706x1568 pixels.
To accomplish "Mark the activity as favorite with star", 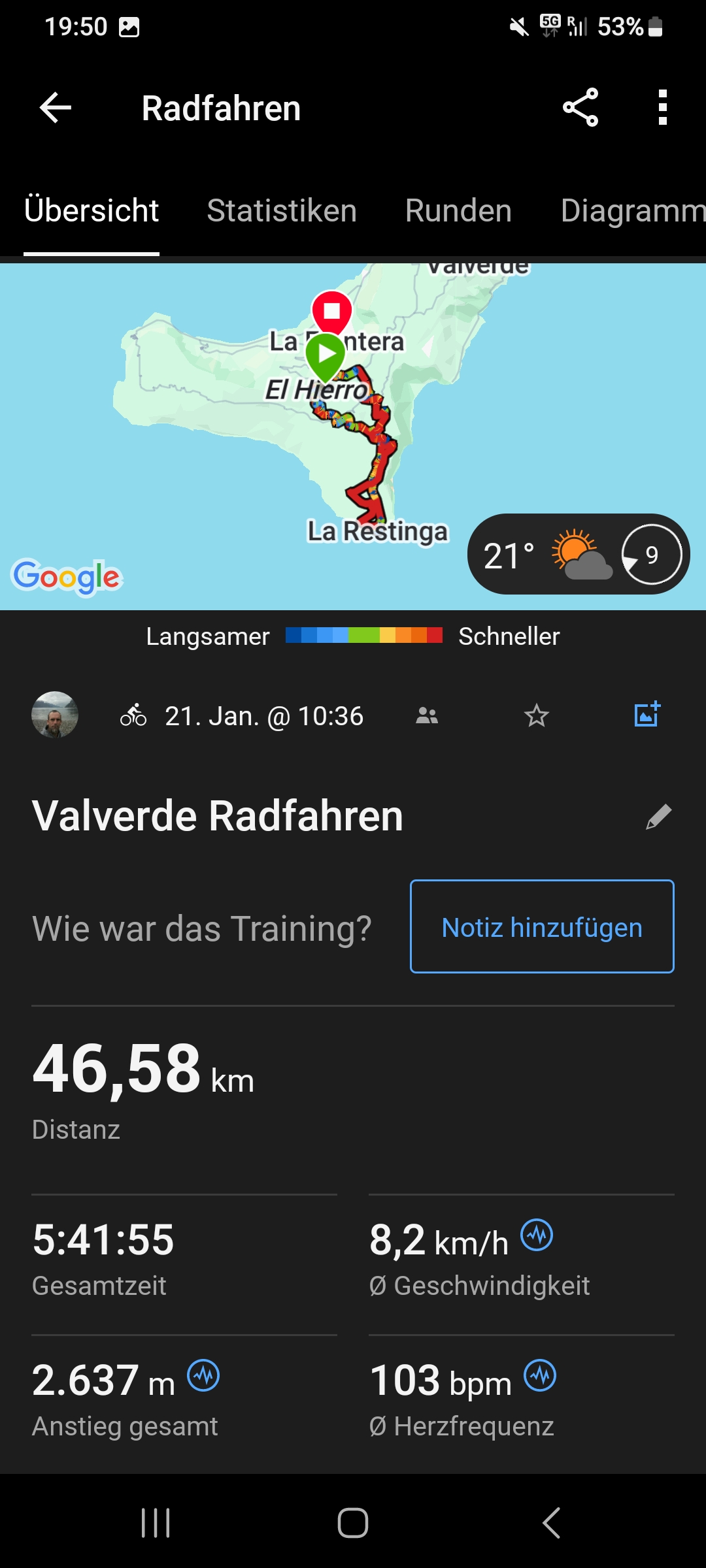I will 537,716.
